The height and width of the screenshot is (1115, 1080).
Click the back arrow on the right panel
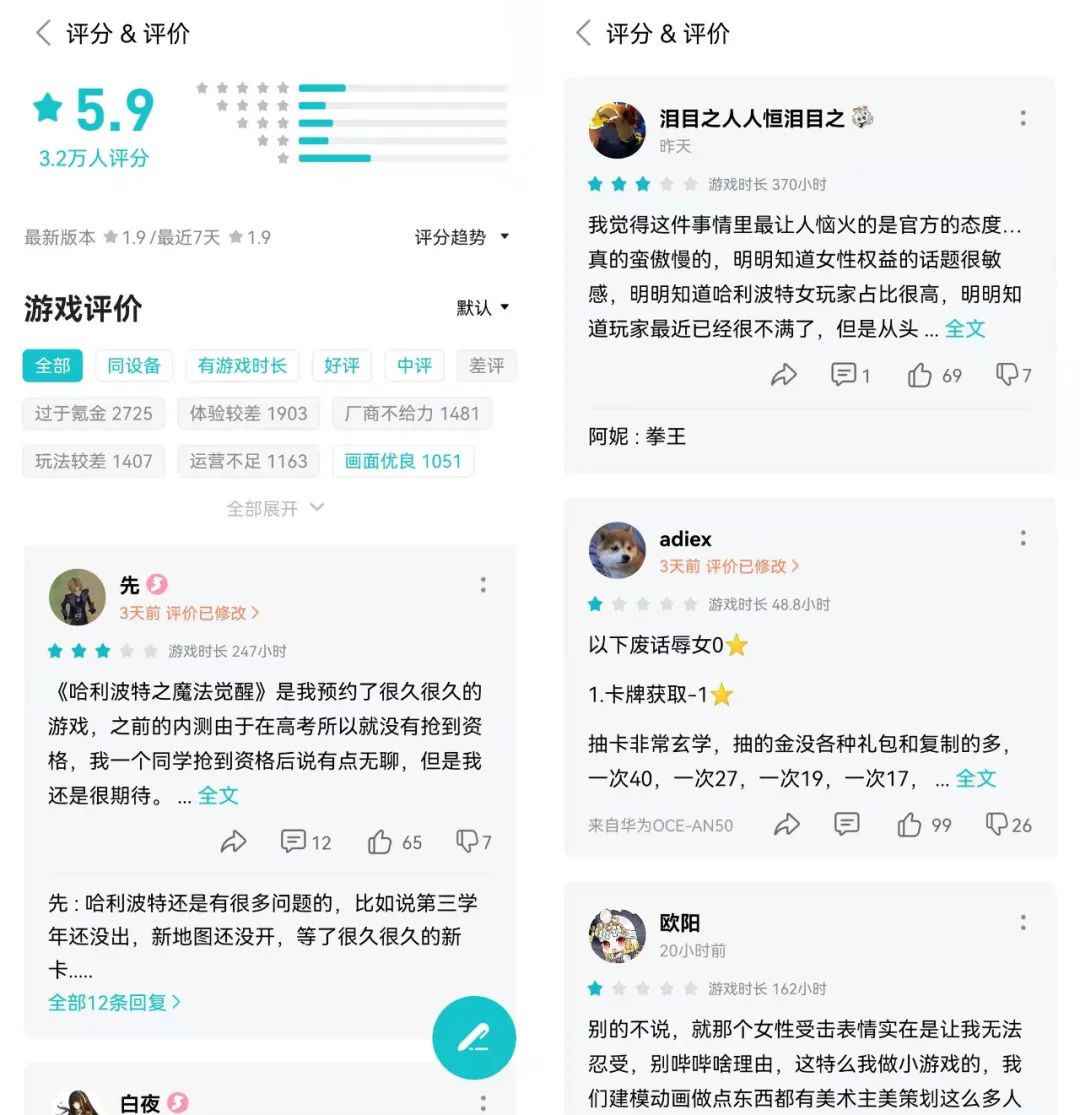tap(583, 33)
